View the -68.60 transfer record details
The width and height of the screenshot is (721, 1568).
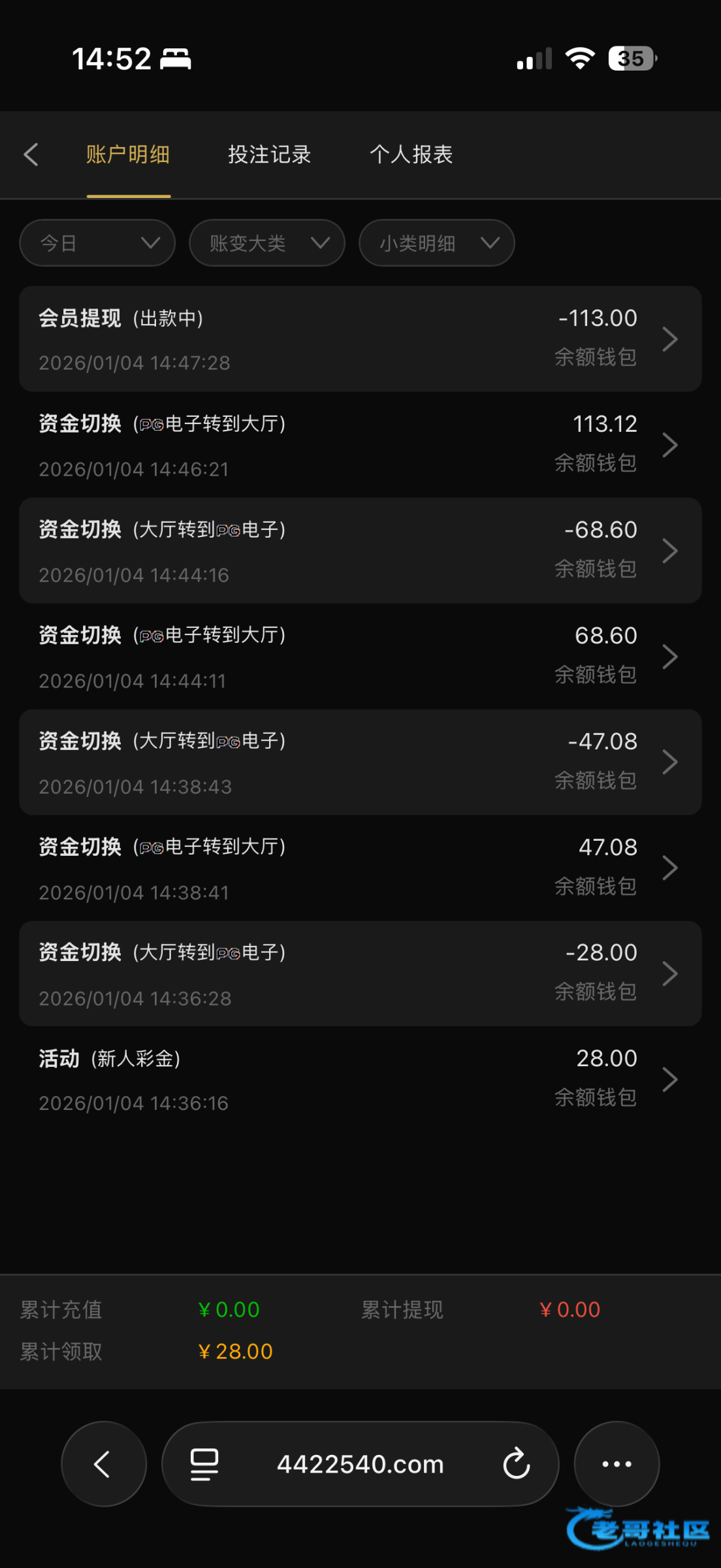(x=360, y=551)
